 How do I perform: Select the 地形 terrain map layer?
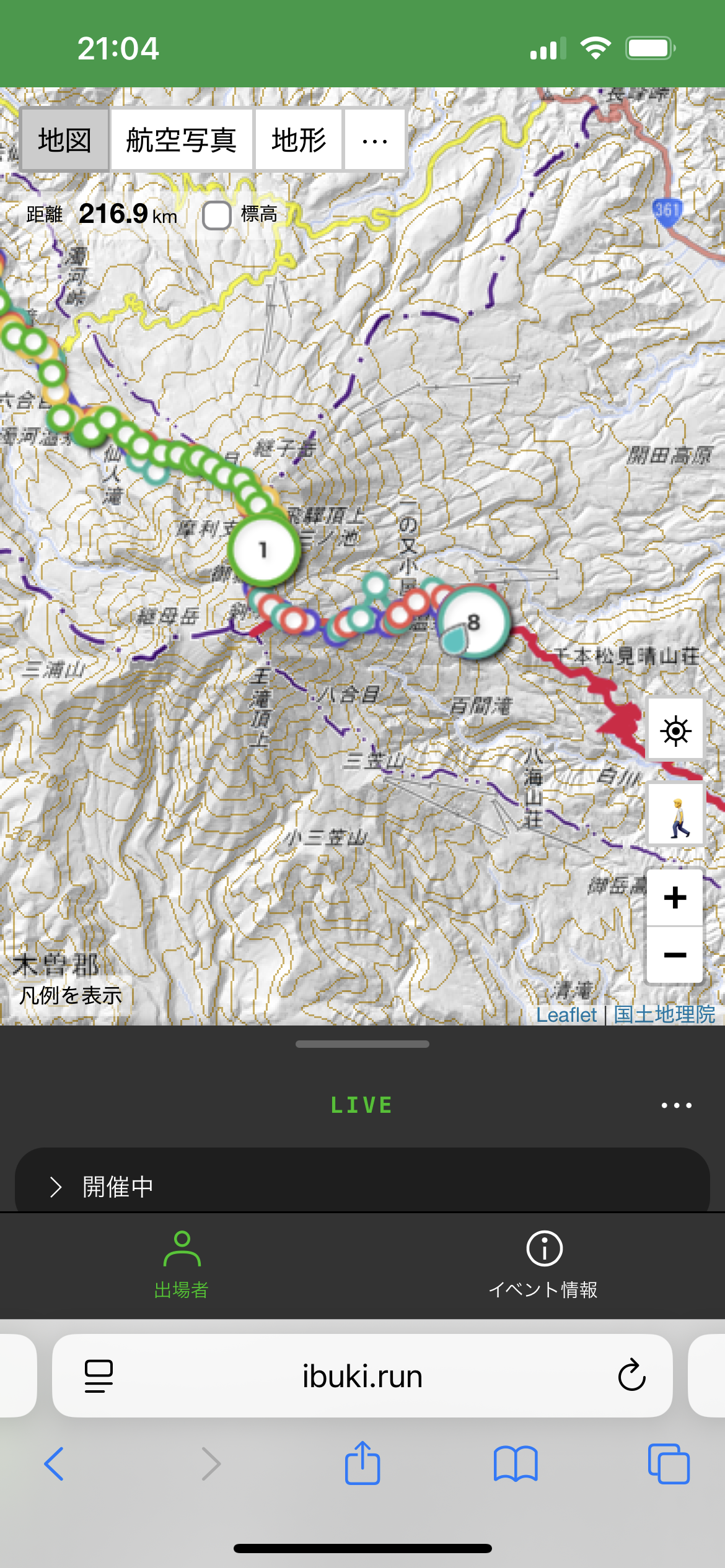pos(299,140)
